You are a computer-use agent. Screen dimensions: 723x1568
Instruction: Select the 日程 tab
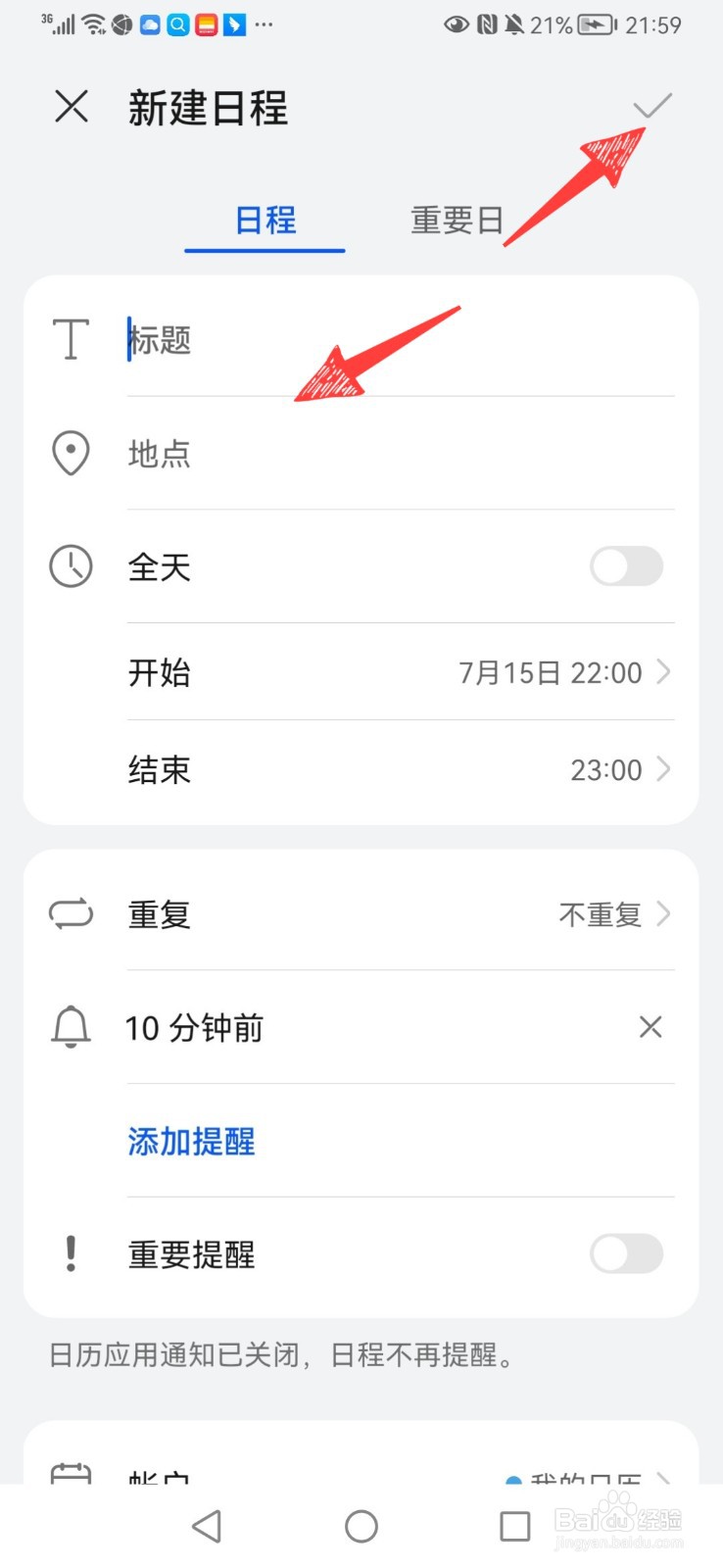click(x=265, y=220)
